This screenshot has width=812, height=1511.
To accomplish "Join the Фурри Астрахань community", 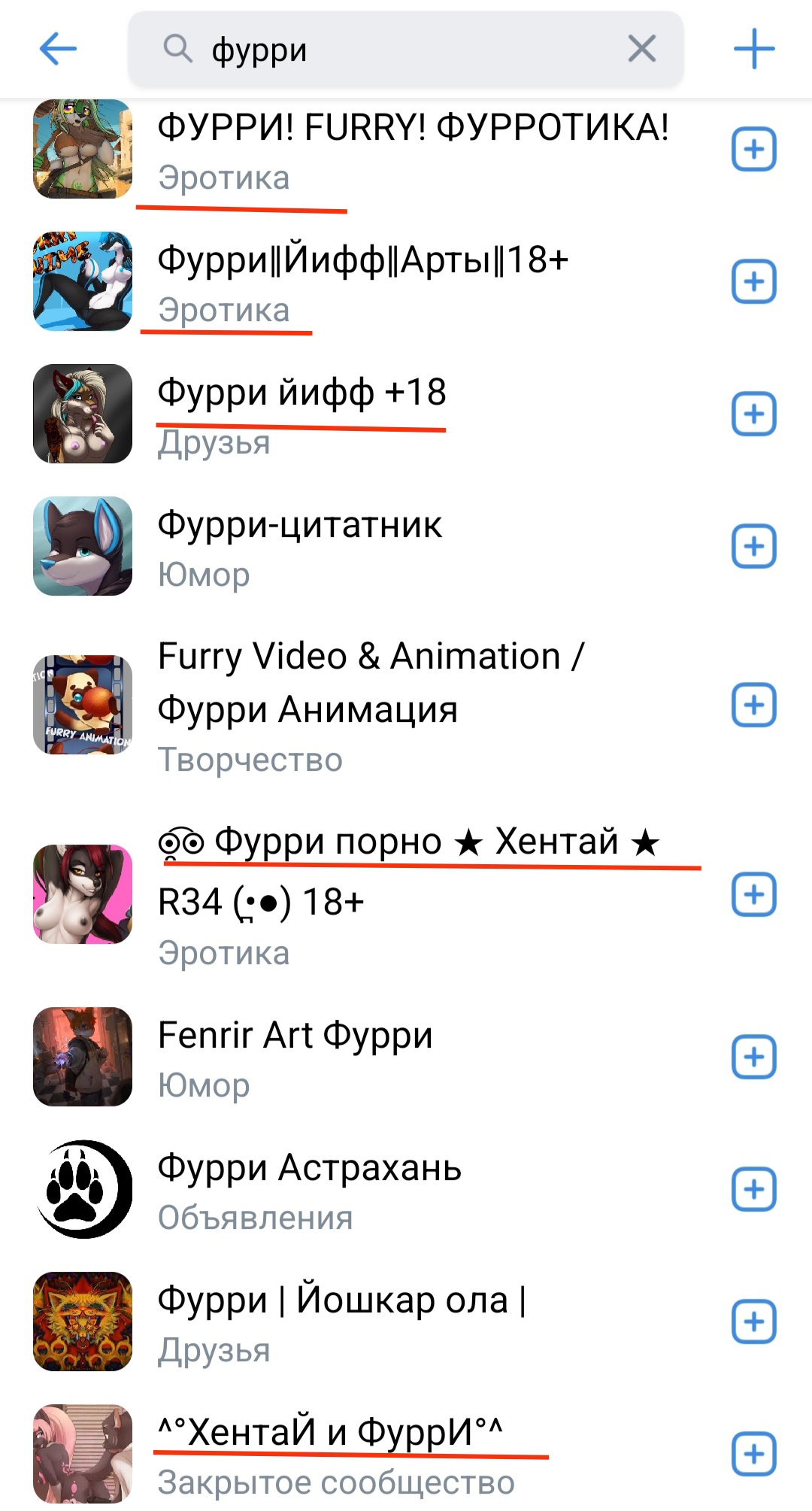I will [754, 1190].
